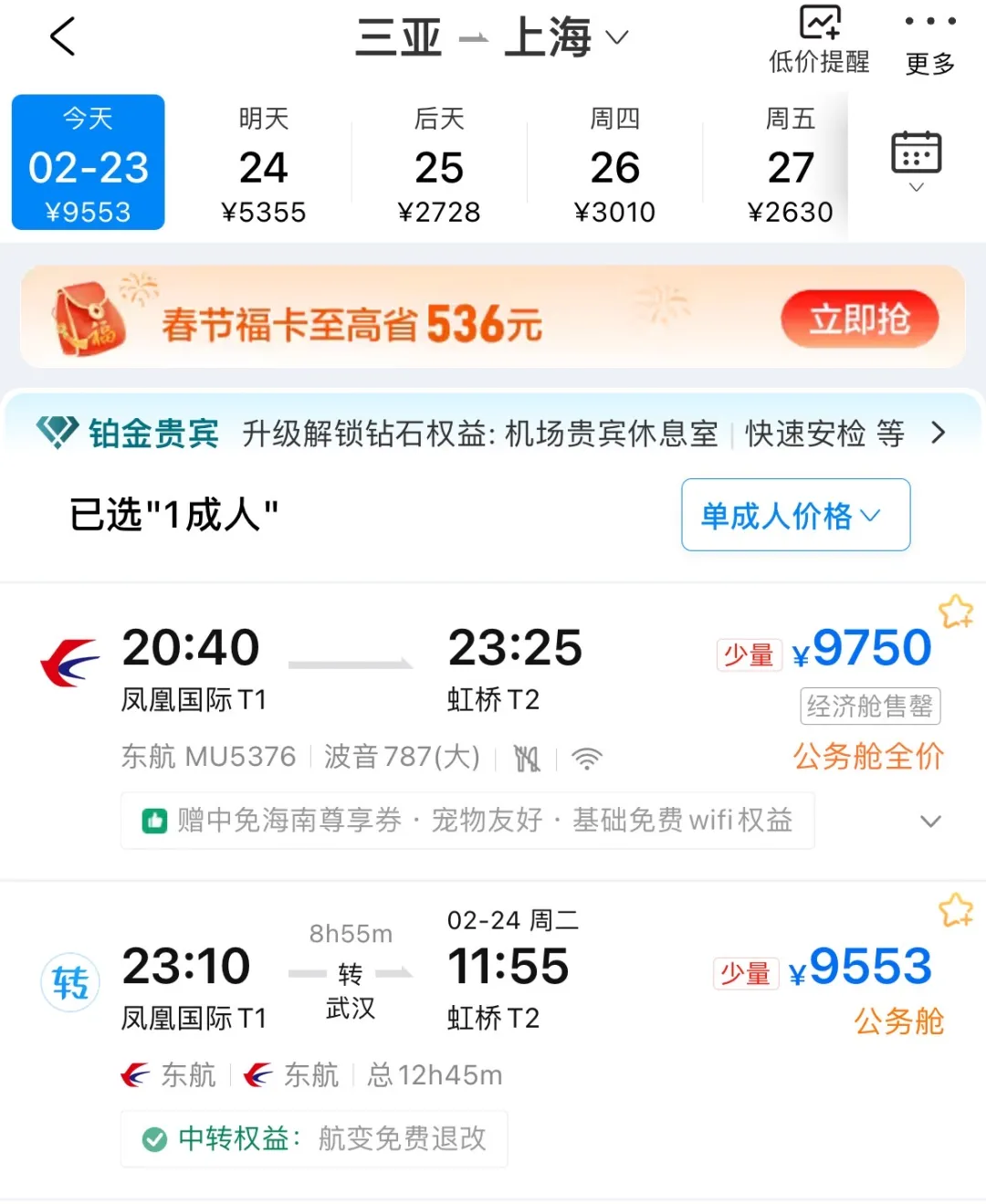The width and height of the screenshot is (986, 1204).
Task: Expand the MU5376 benefits chevron
Action: pyautogui.click(x=930, y=821)
